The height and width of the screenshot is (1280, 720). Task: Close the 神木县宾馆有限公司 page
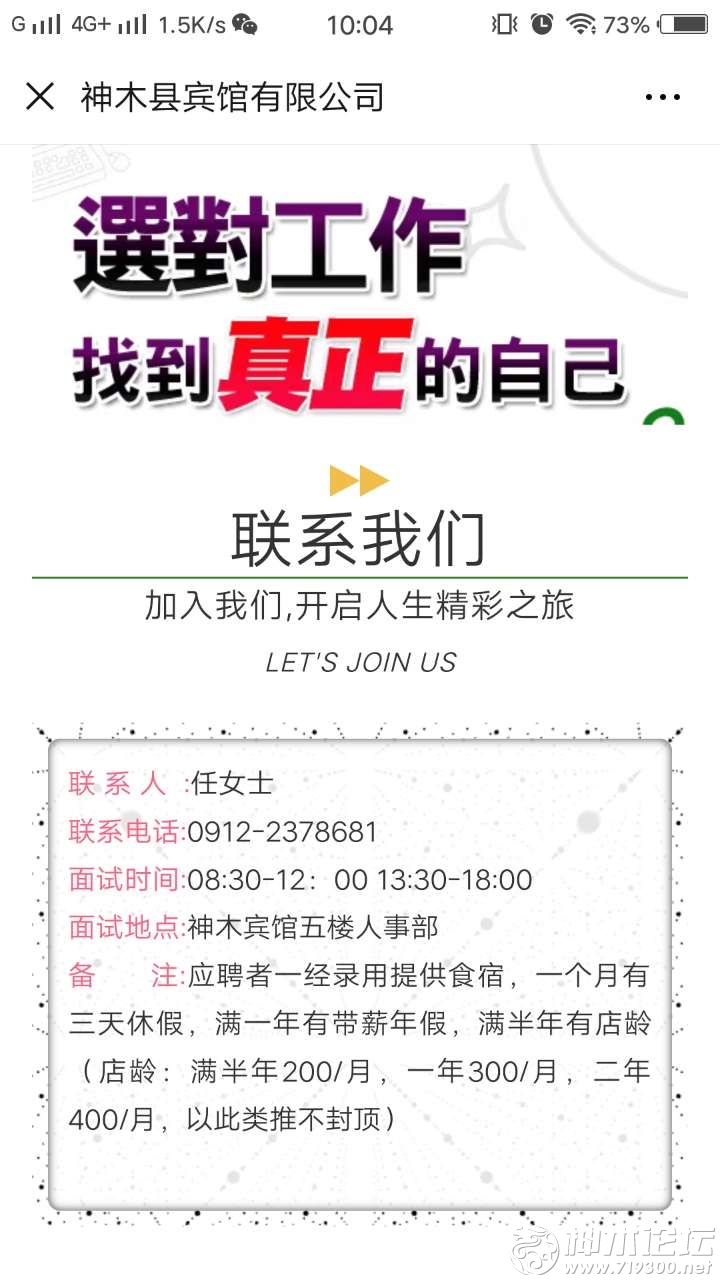coord(40,97)
